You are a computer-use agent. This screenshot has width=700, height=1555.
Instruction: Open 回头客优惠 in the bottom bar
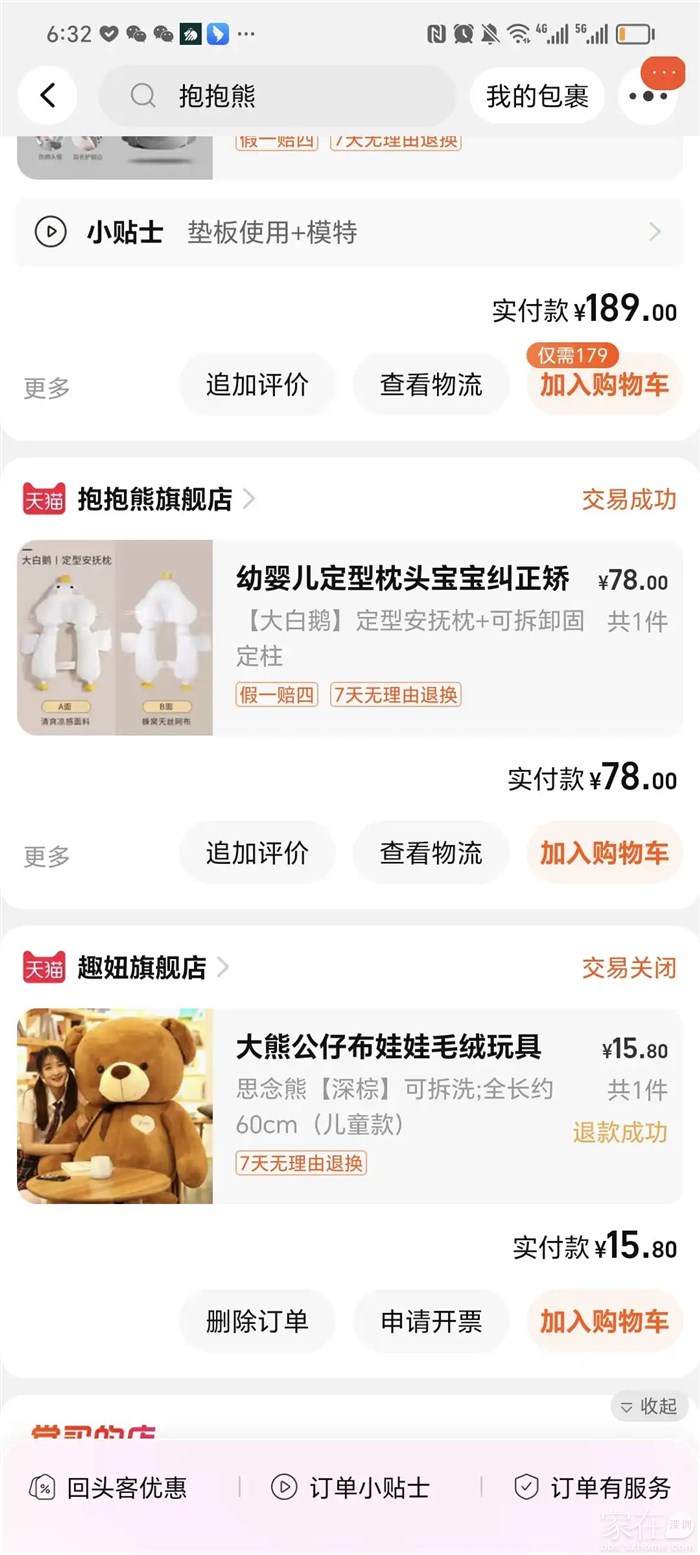pyautogui.click(x=110, y=1487)
